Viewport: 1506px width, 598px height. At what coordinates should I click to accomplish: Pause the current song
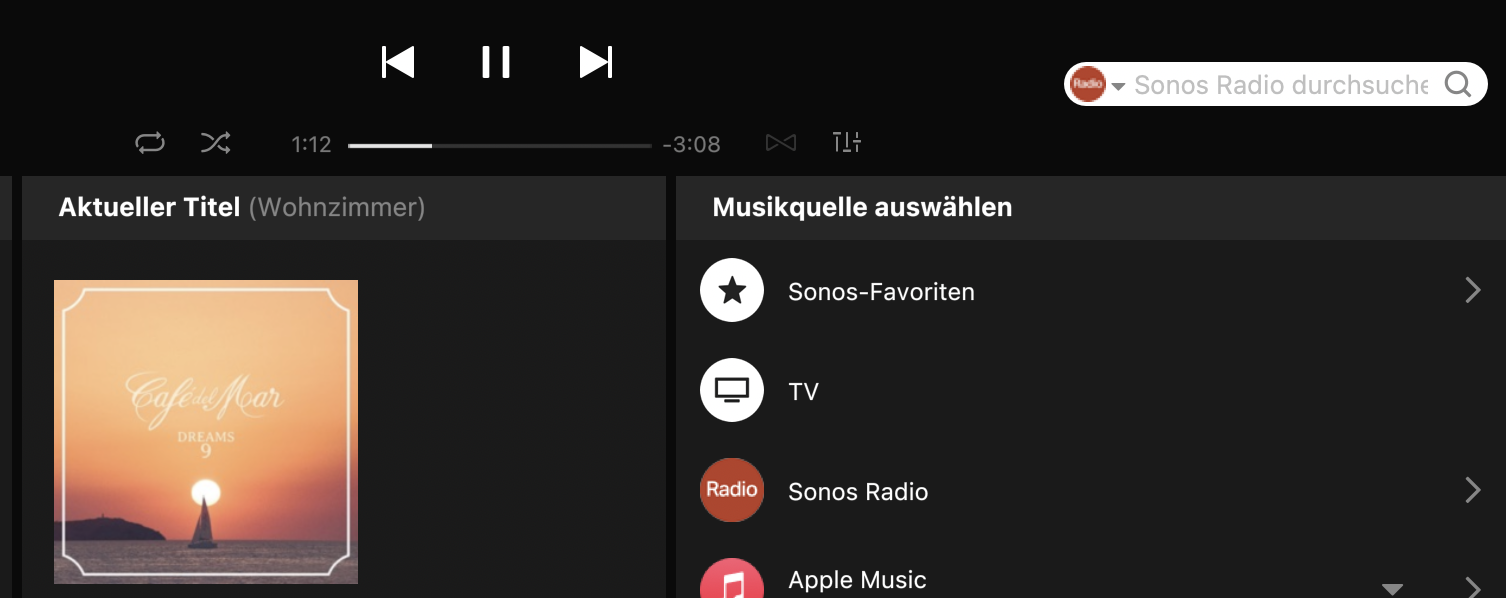(x=495, y=62)
